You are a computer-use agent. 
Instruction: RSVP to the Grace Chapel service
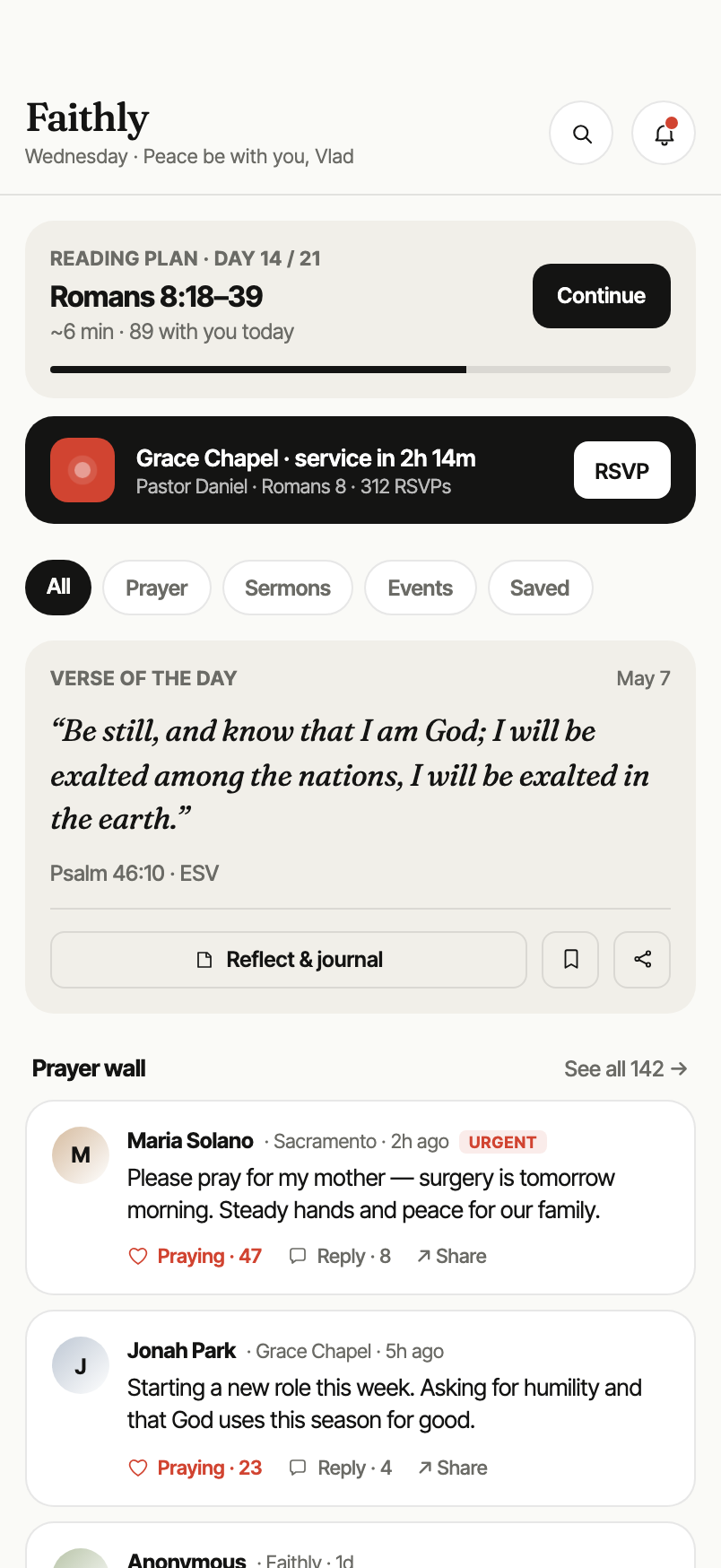(622, 470)
